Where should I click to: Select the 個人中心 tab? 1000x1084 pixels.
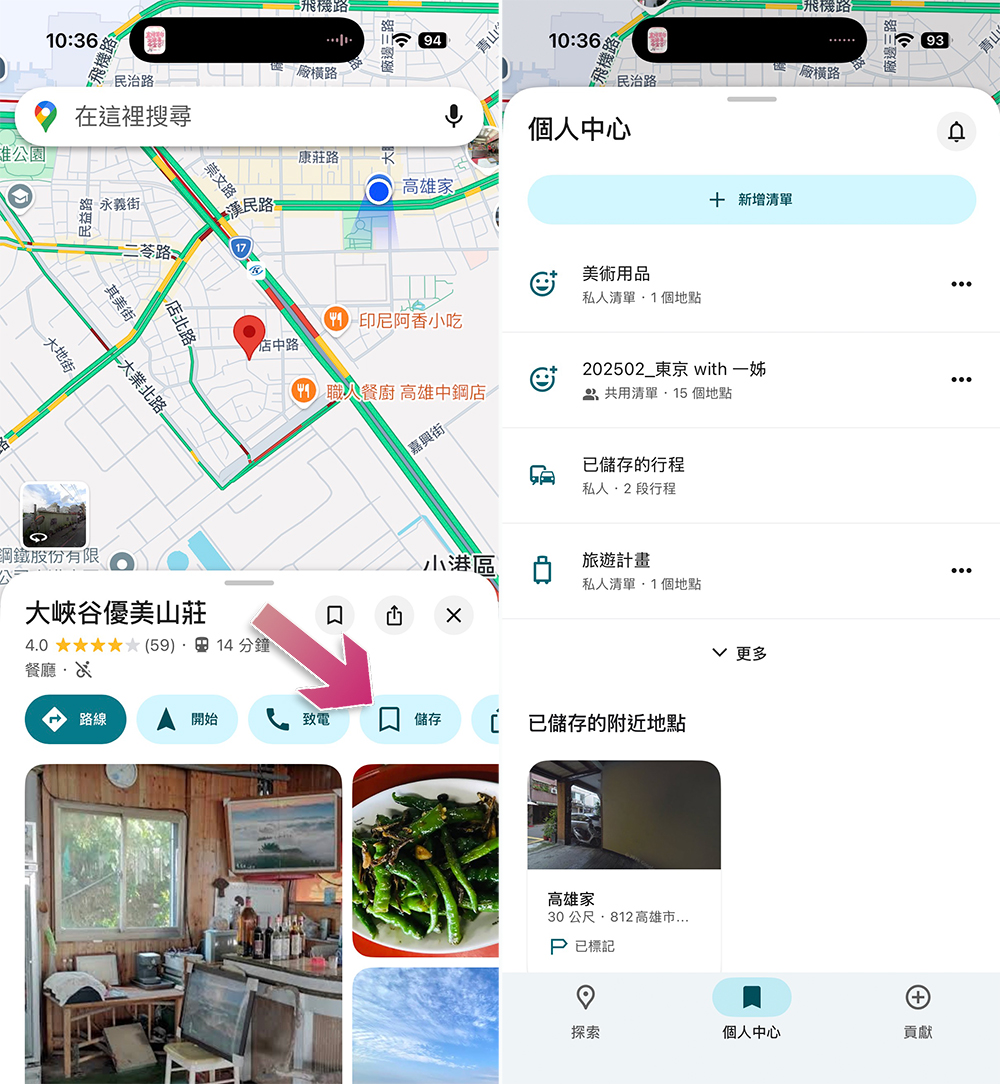[x=751, y=997]
